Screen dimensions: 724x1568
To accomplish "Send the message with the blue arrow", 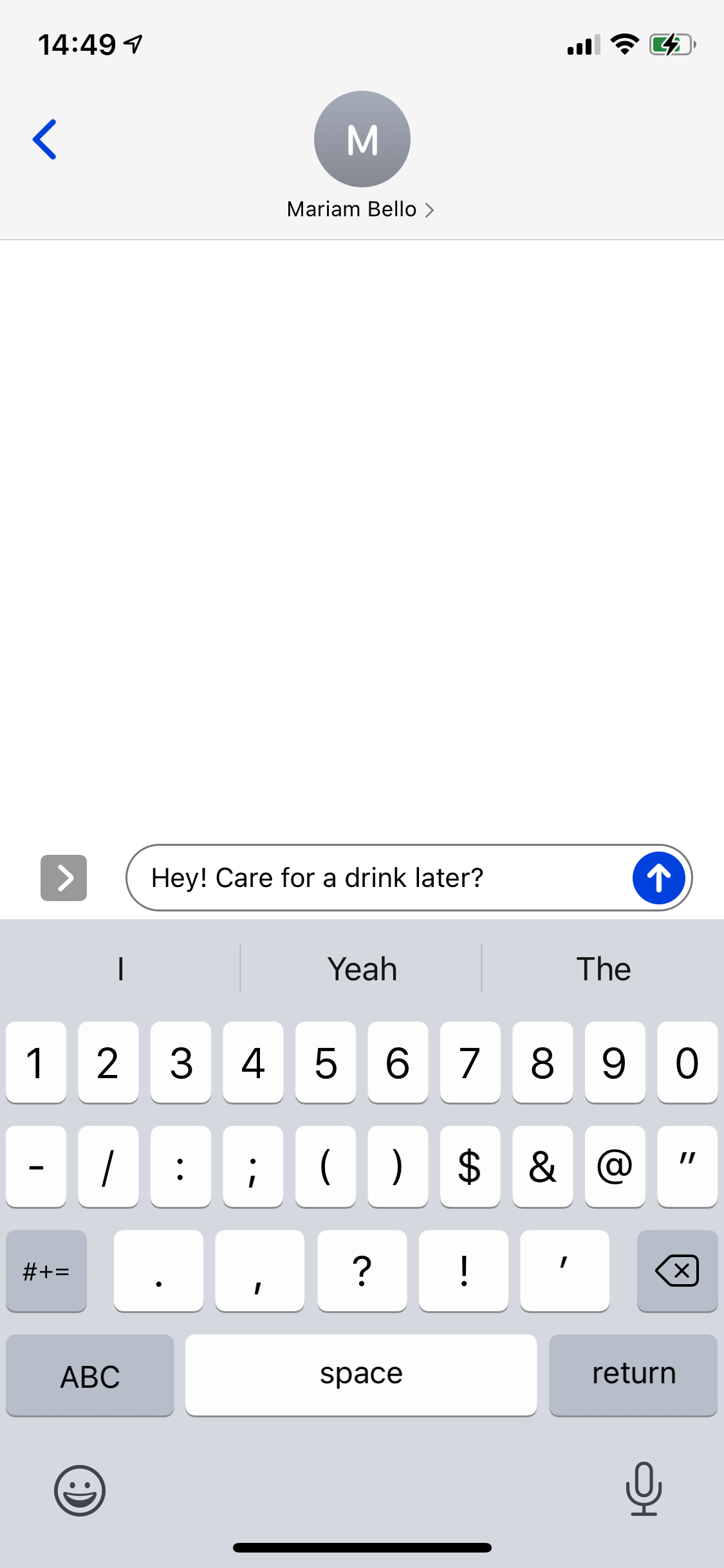I will (x=658, y=877).
